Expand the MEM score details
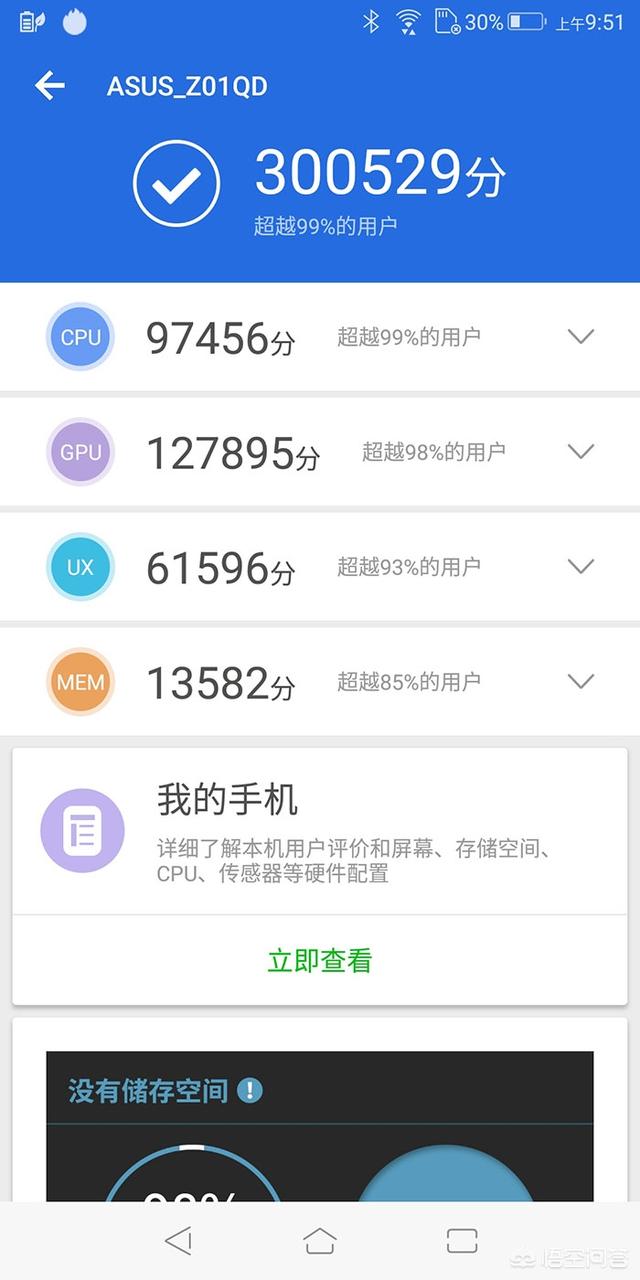Image resolution: width=640 pixels, height=1280 pixels. pyautogui.click(x=581, y=682)
